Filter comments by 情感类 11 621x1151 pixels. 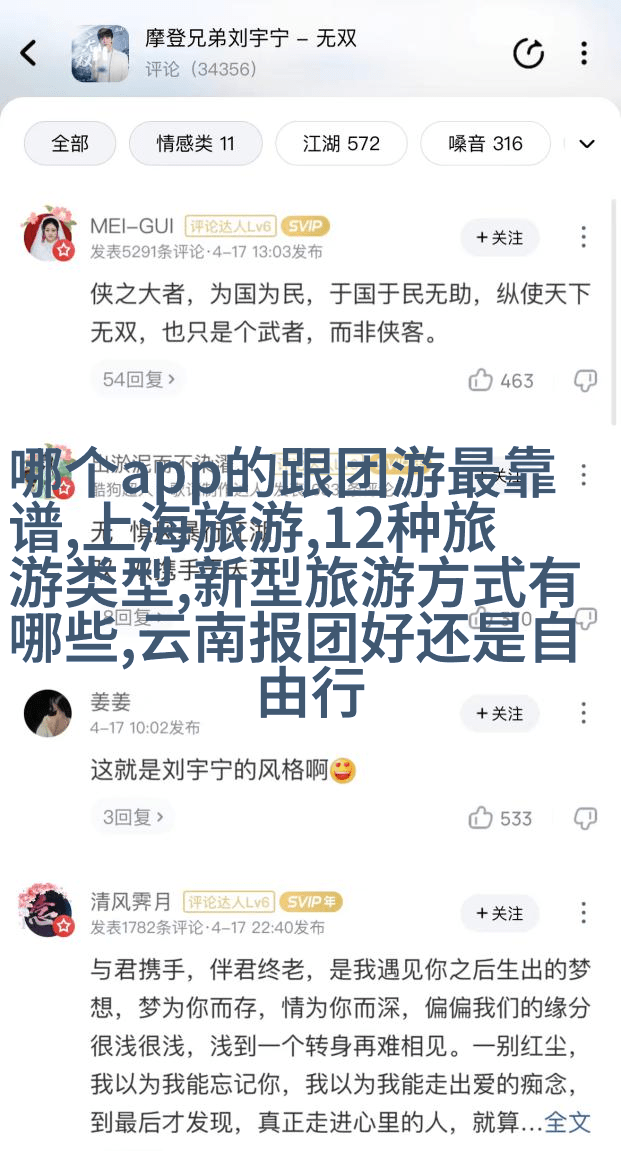tap(195, 143)
